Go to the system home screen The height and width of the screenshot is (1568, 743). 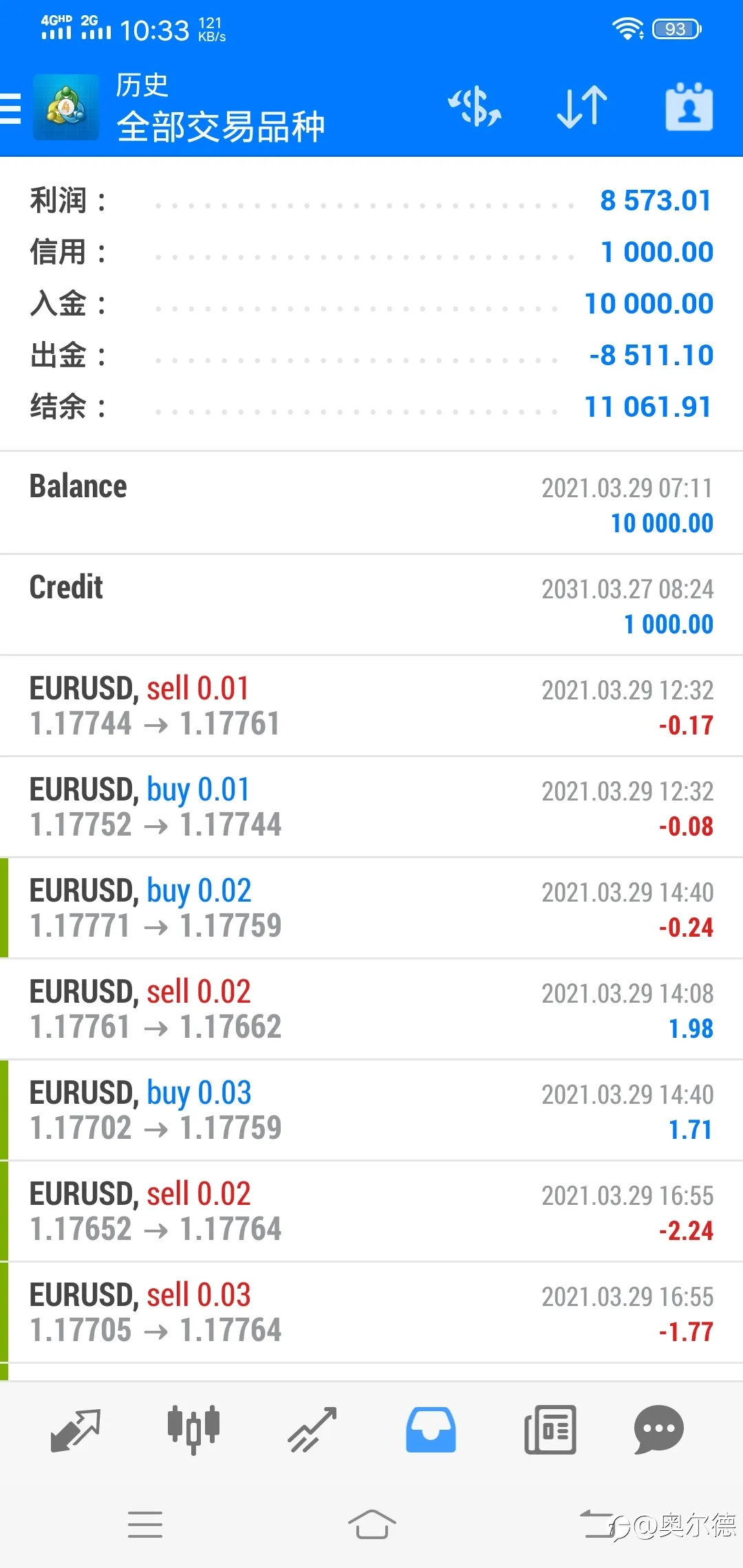pos(371,1525)
